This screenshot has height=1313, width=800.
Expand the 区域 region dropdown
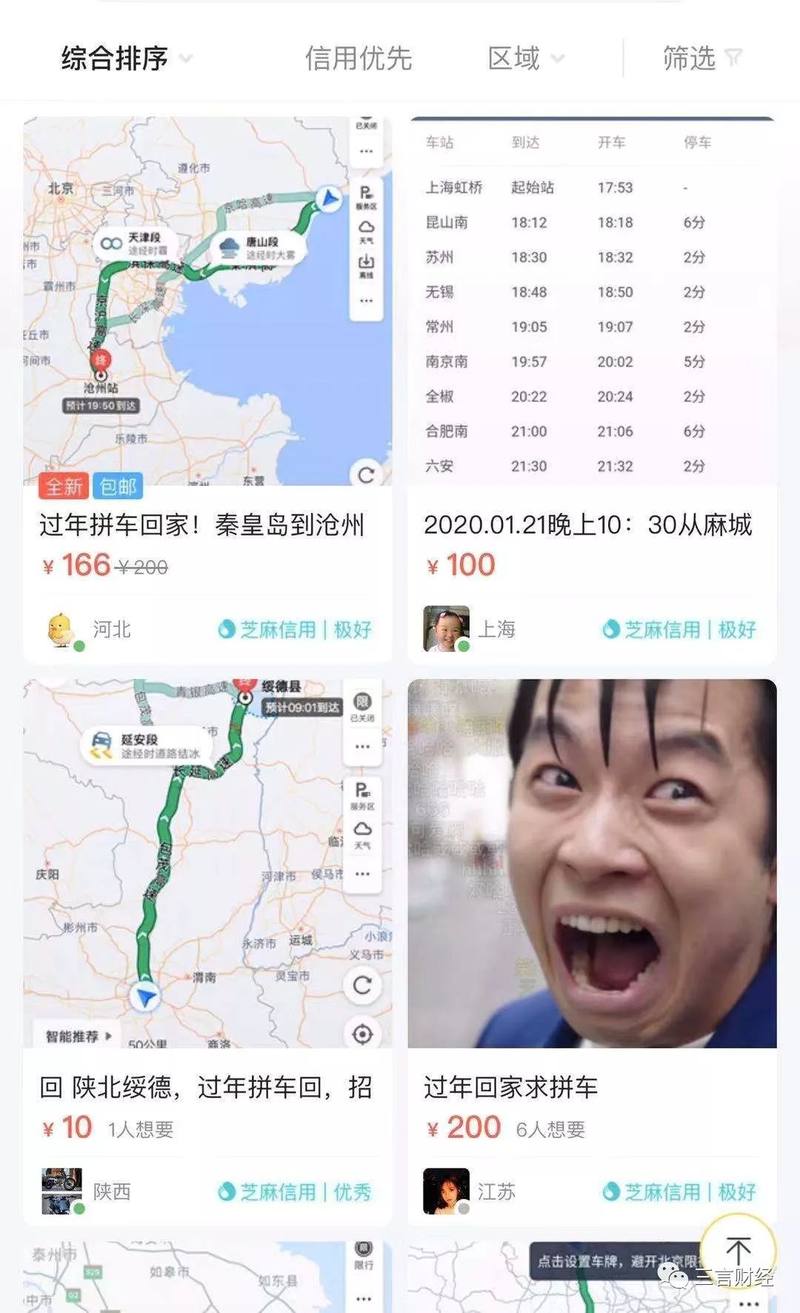point(526,58)
